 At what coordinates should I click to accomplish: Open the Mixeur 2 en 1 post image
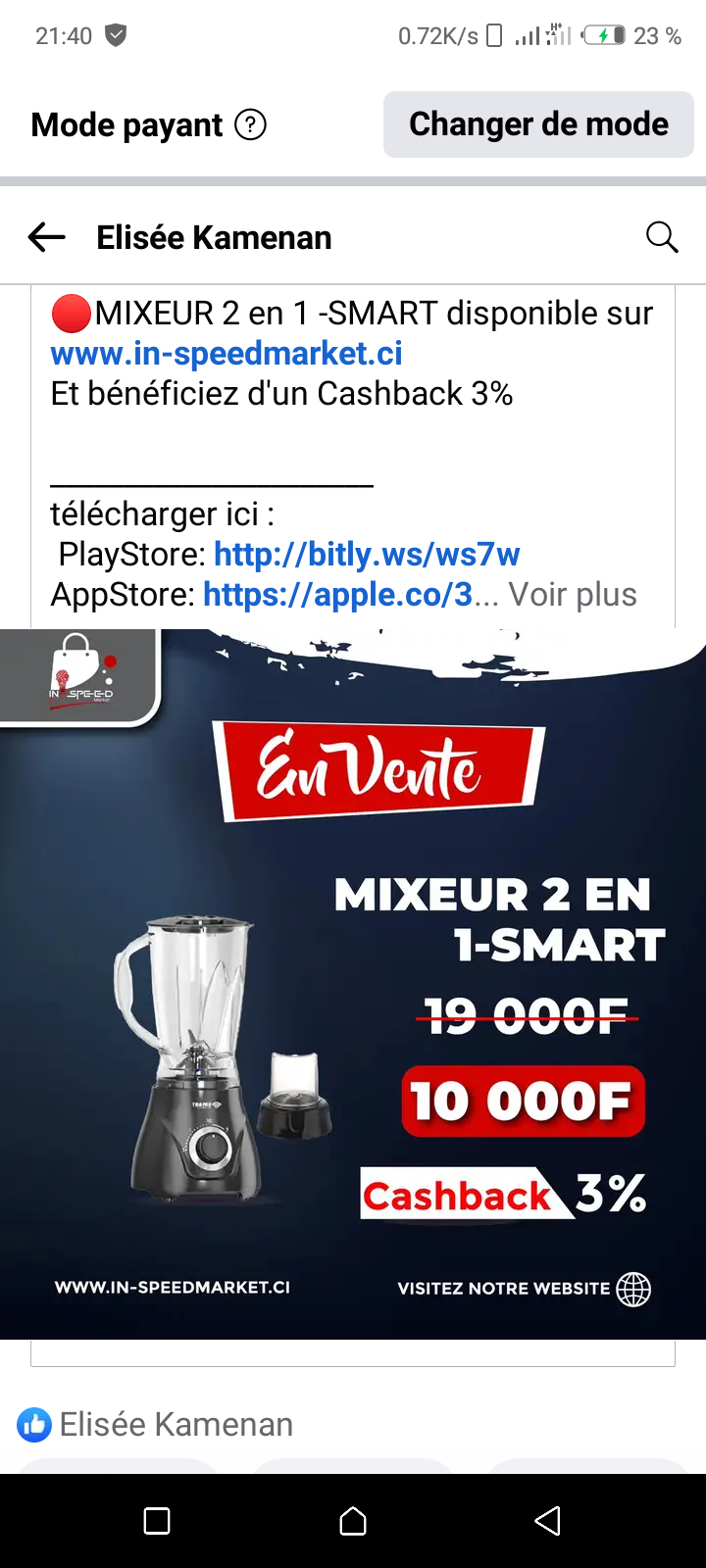pyautogui.click(x=353, y=984)
